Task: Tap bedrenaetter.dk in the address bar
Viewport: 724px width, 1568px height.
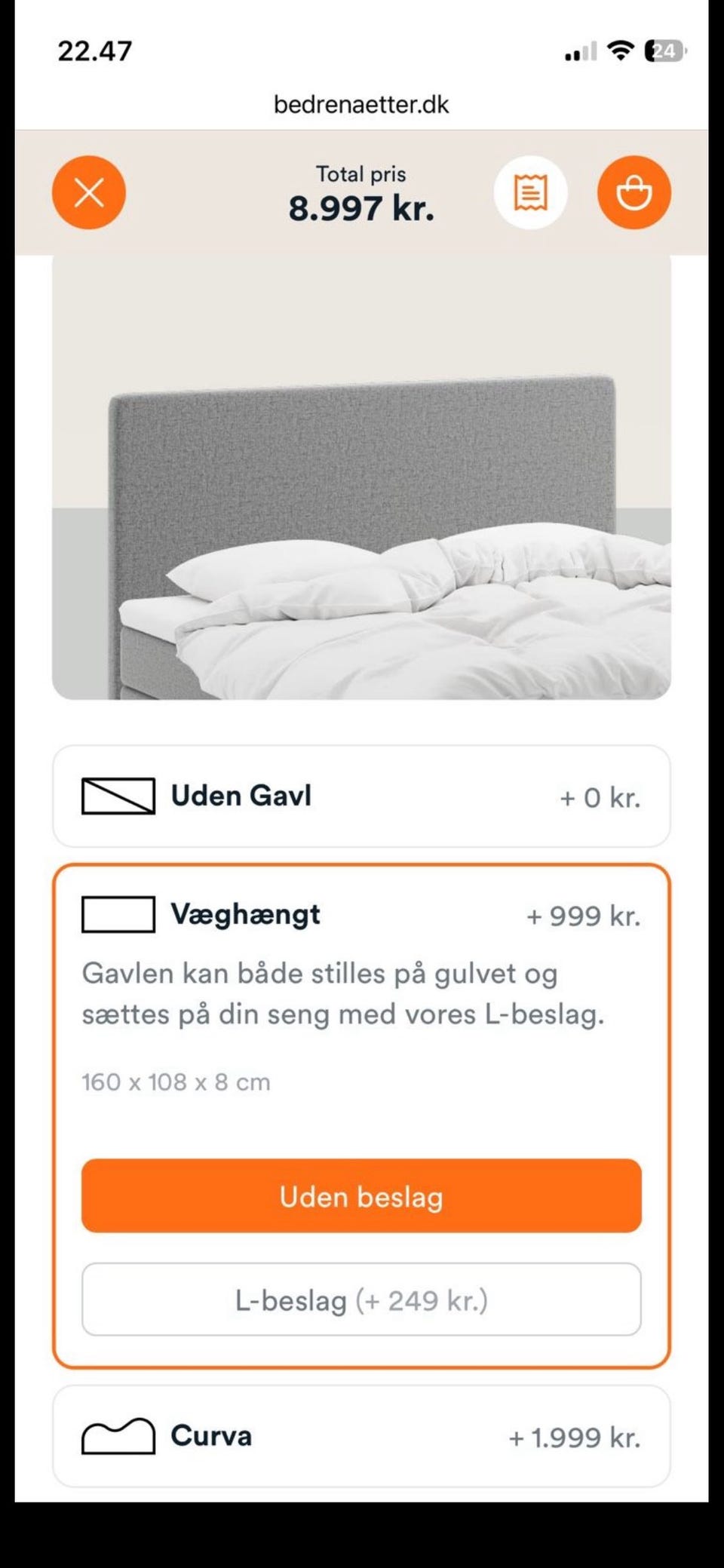Action: pos(360,105)
